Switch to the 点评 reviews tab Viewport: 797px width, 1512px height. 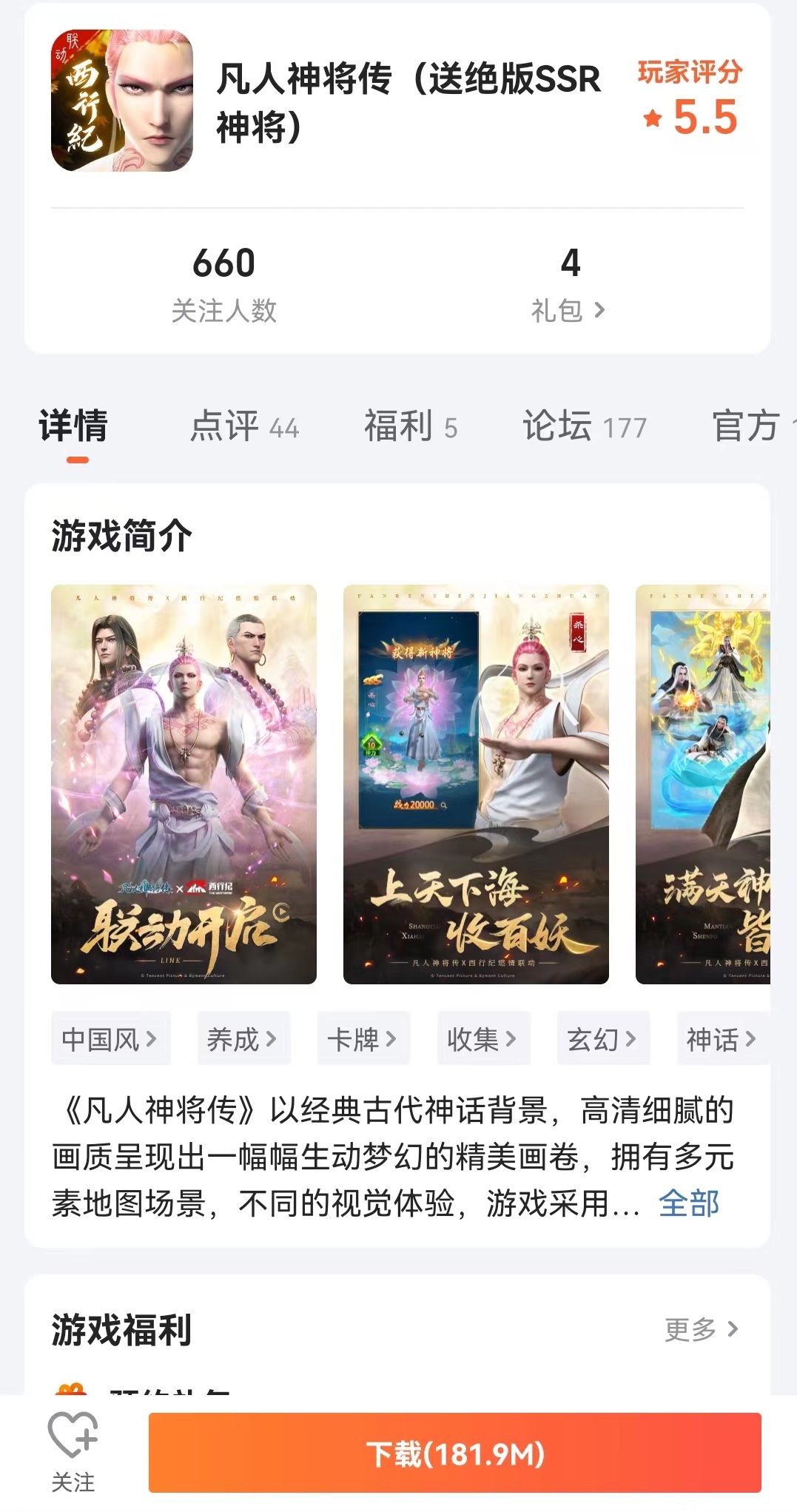click(x=244, y=427)
